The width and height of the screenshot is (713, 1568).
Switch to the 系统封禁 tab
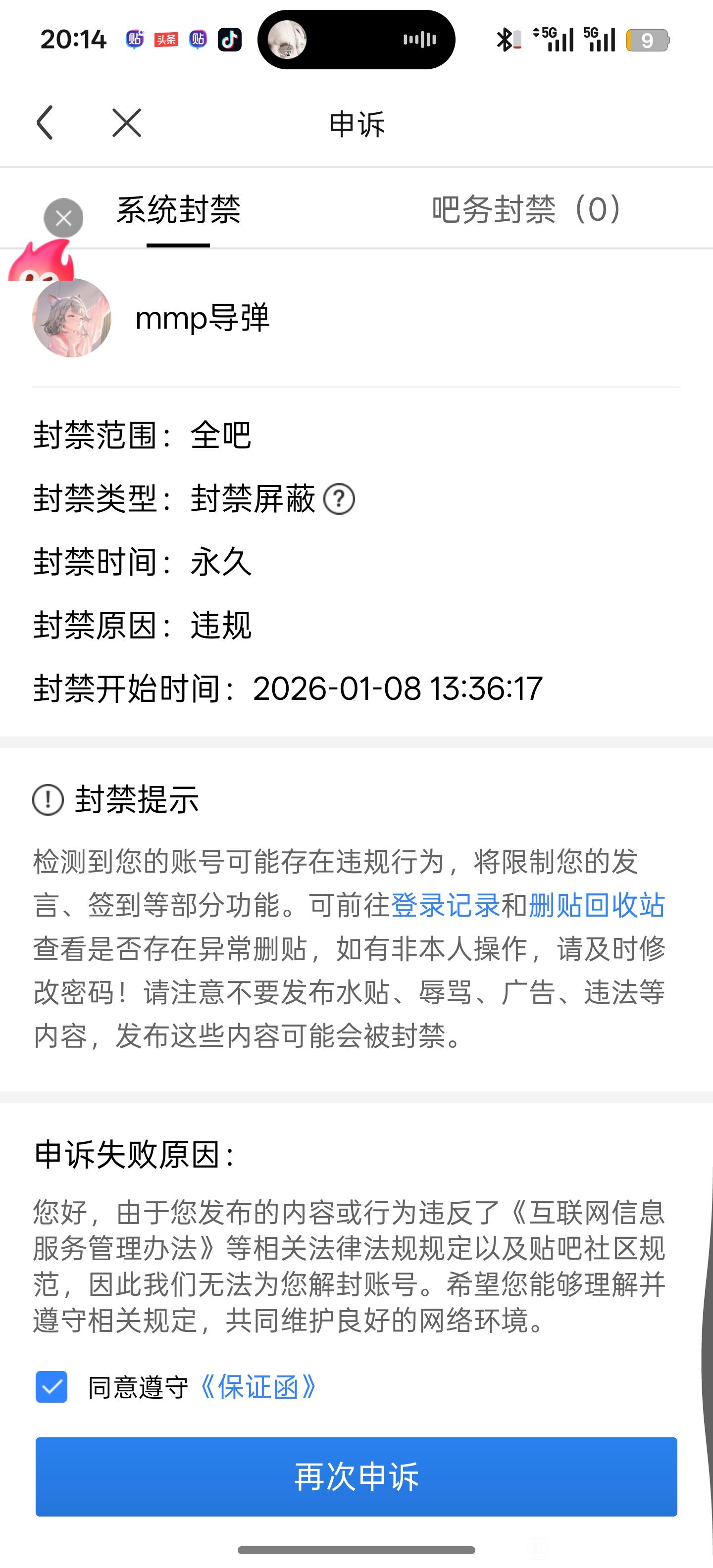coord(178,210)
